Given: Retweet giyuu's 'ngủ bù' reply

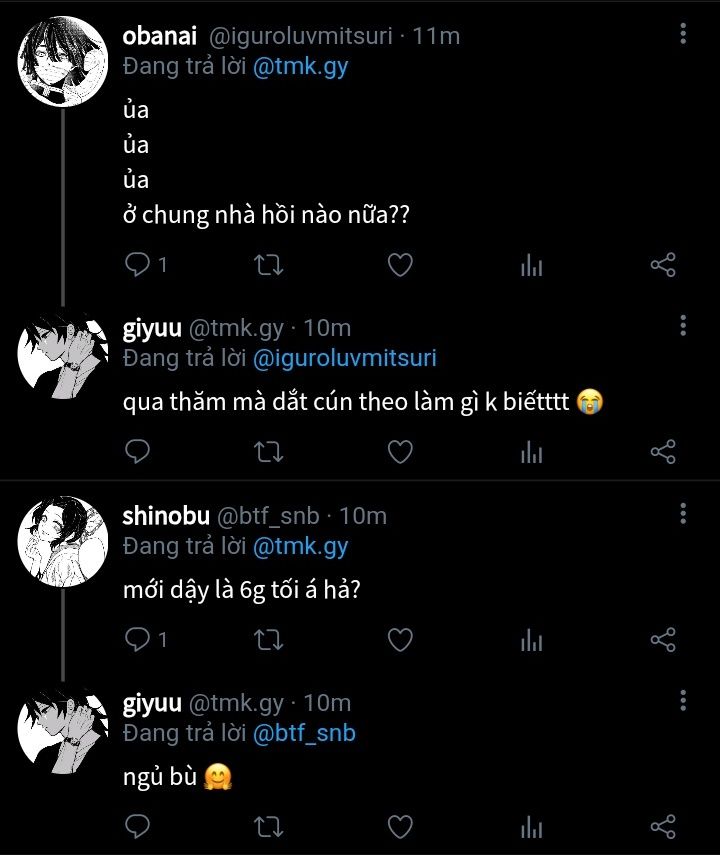Looking at the screenshot, I should [269, 826].
